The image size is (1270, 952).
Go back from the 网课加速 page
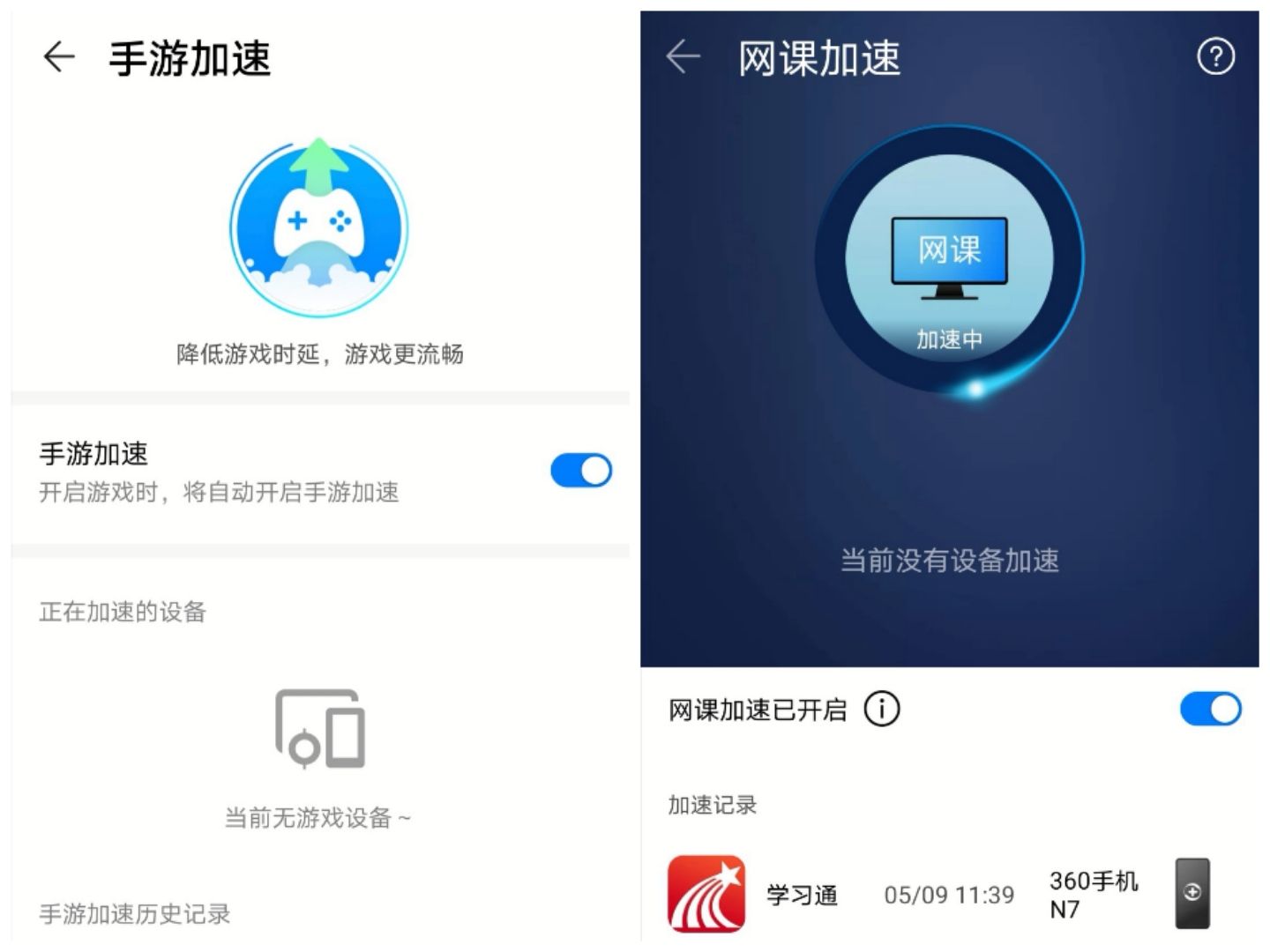(x=684, y=57)
